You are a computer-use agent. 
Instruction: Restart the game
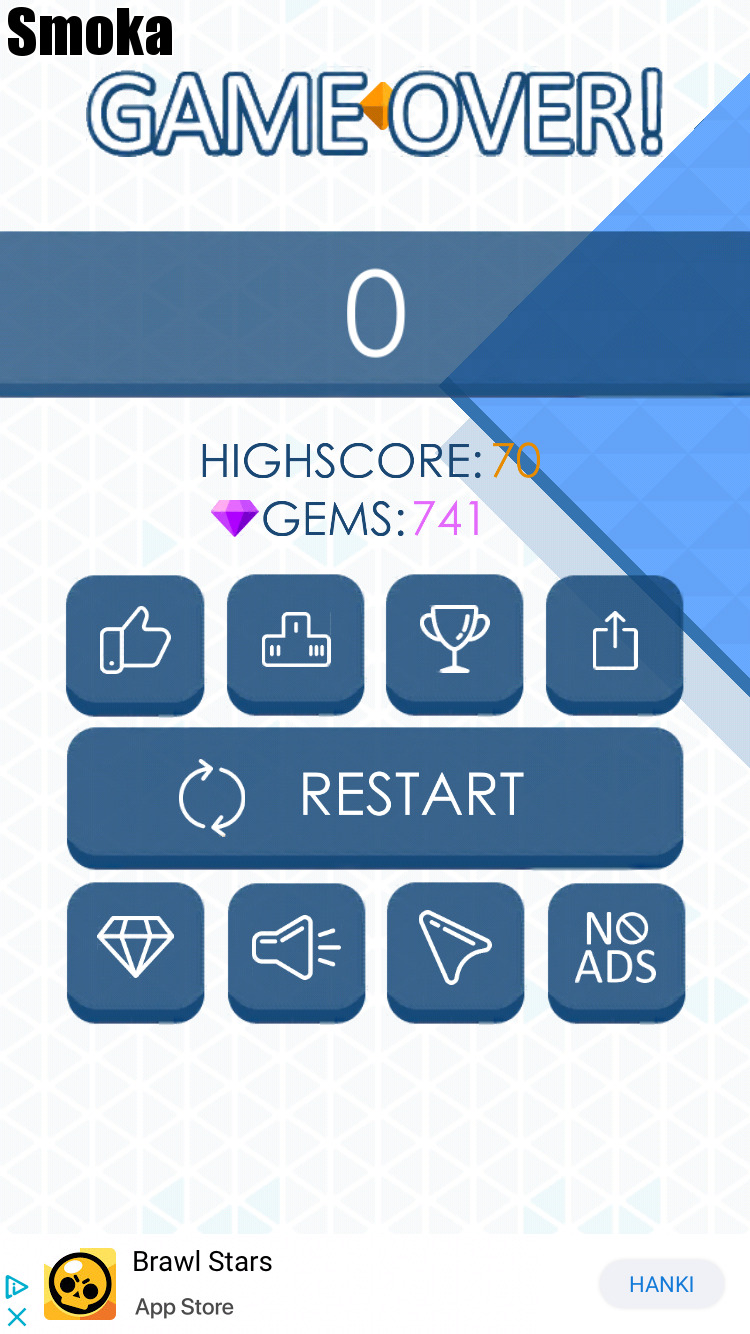[375, 795]
